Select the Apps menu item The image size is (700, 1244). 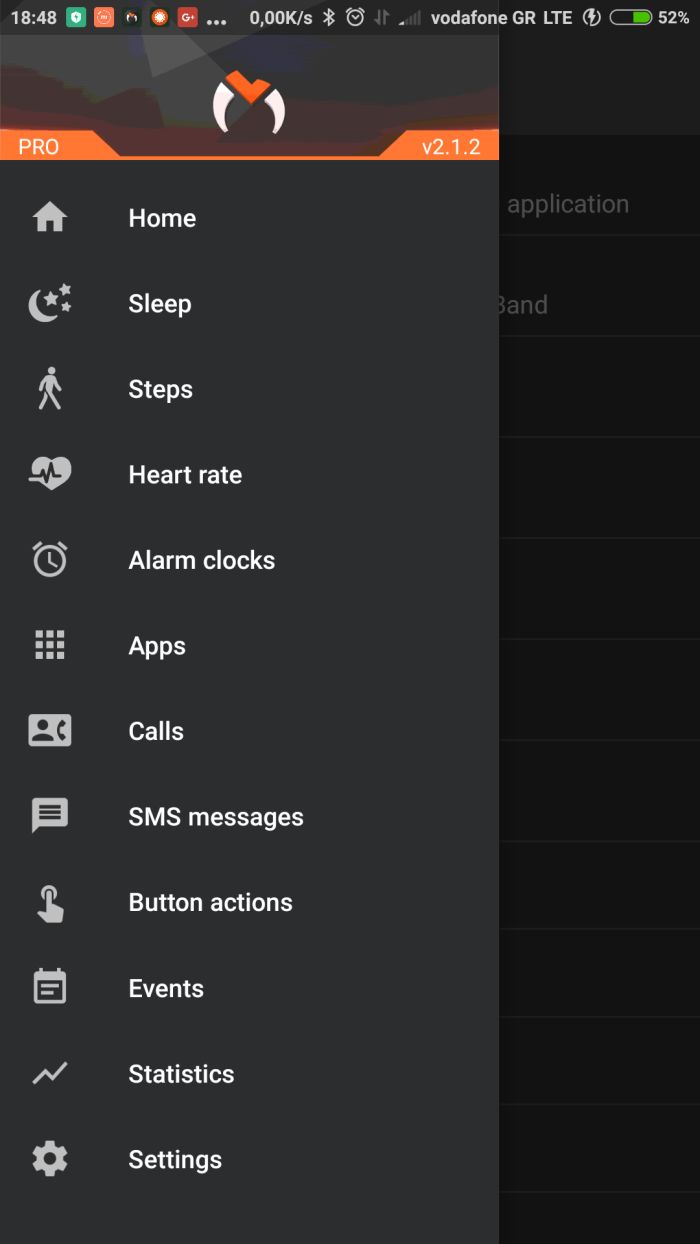click(x=249, y=646)
